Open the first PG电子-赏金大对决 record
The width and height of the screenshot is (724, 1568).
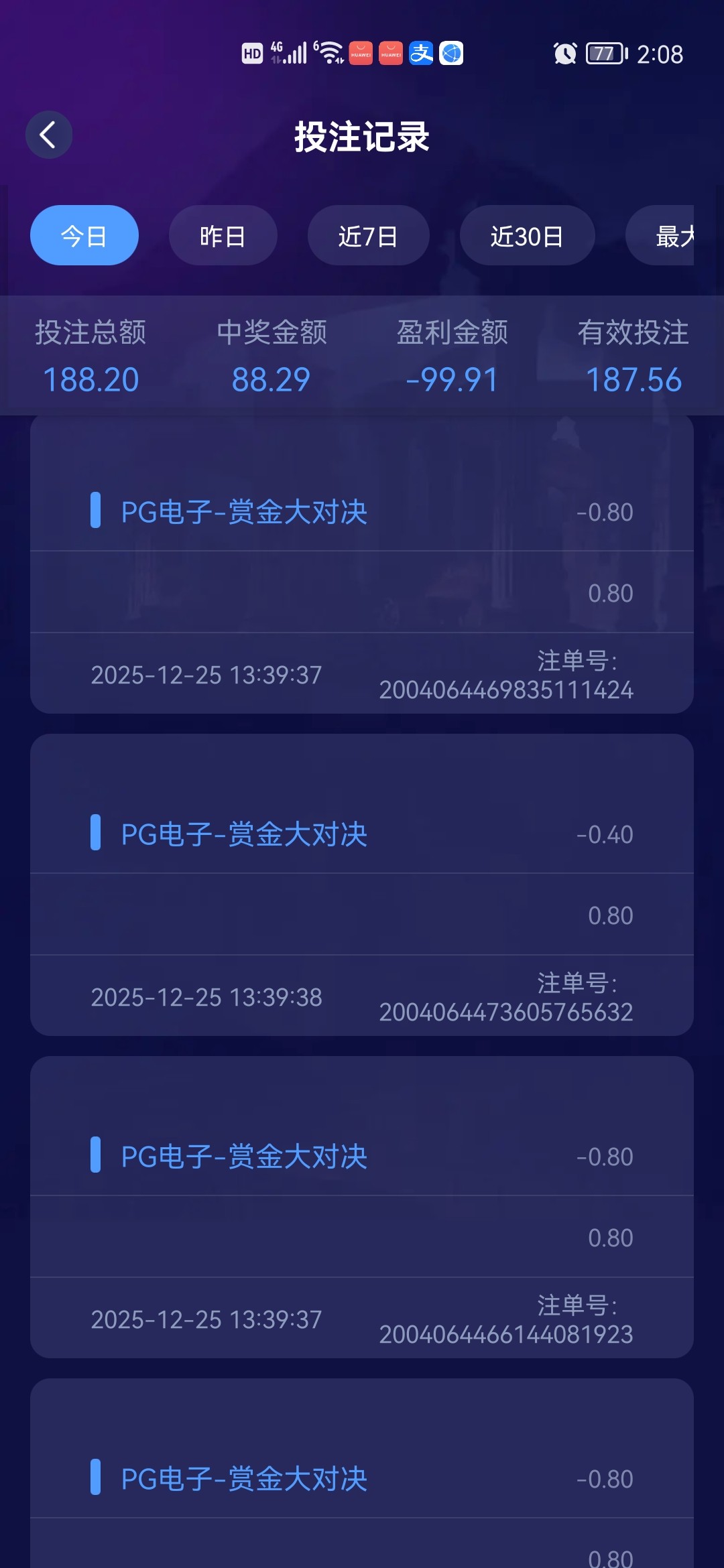[x=245, y=511]
